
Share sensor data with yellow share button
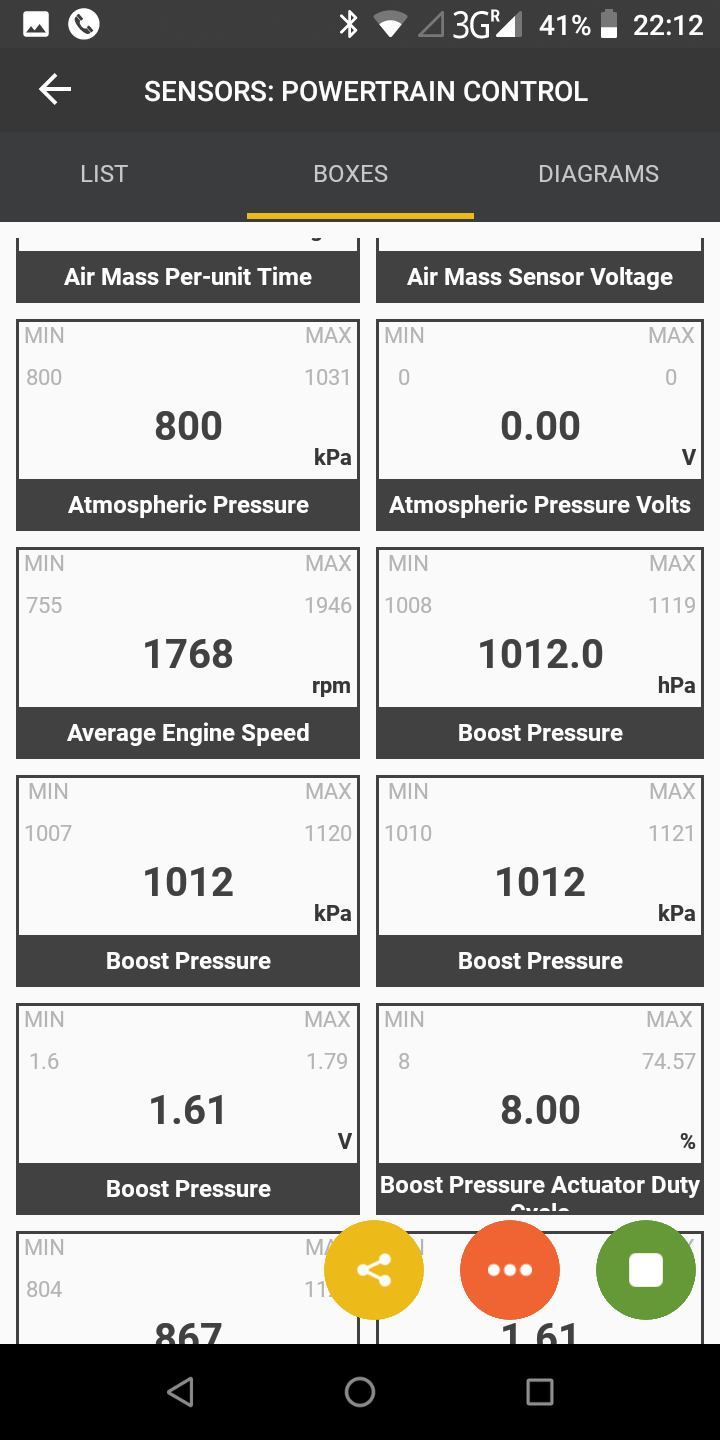(x=374, y=1270)
